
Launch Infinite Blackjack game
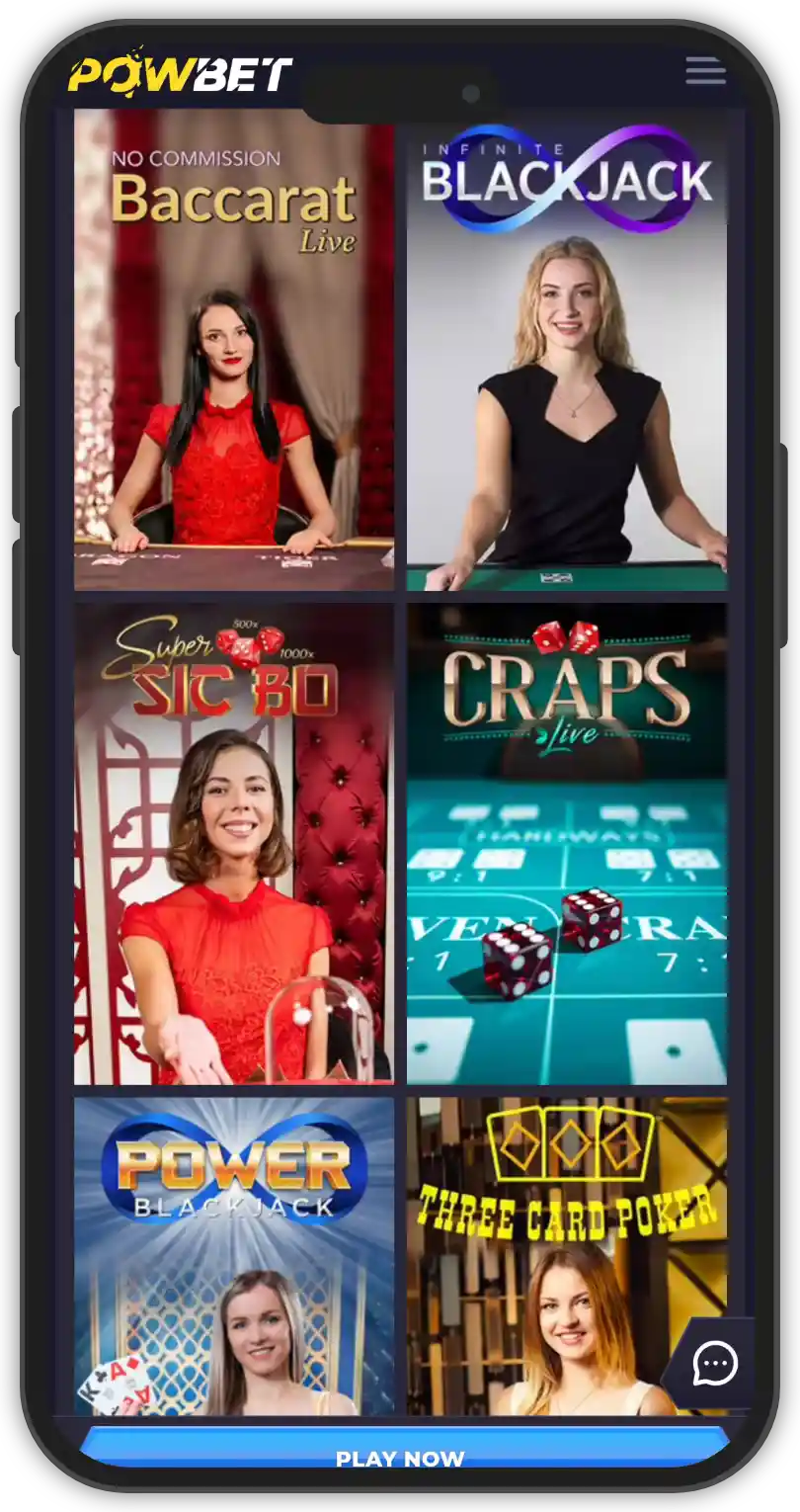point(567,350)
